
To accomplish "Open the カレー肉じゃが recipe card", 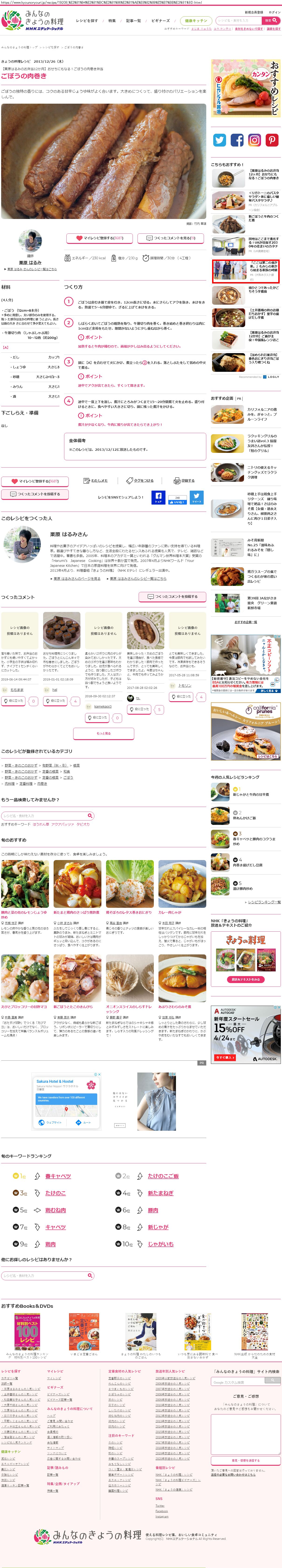I will (x=182, y=886).
